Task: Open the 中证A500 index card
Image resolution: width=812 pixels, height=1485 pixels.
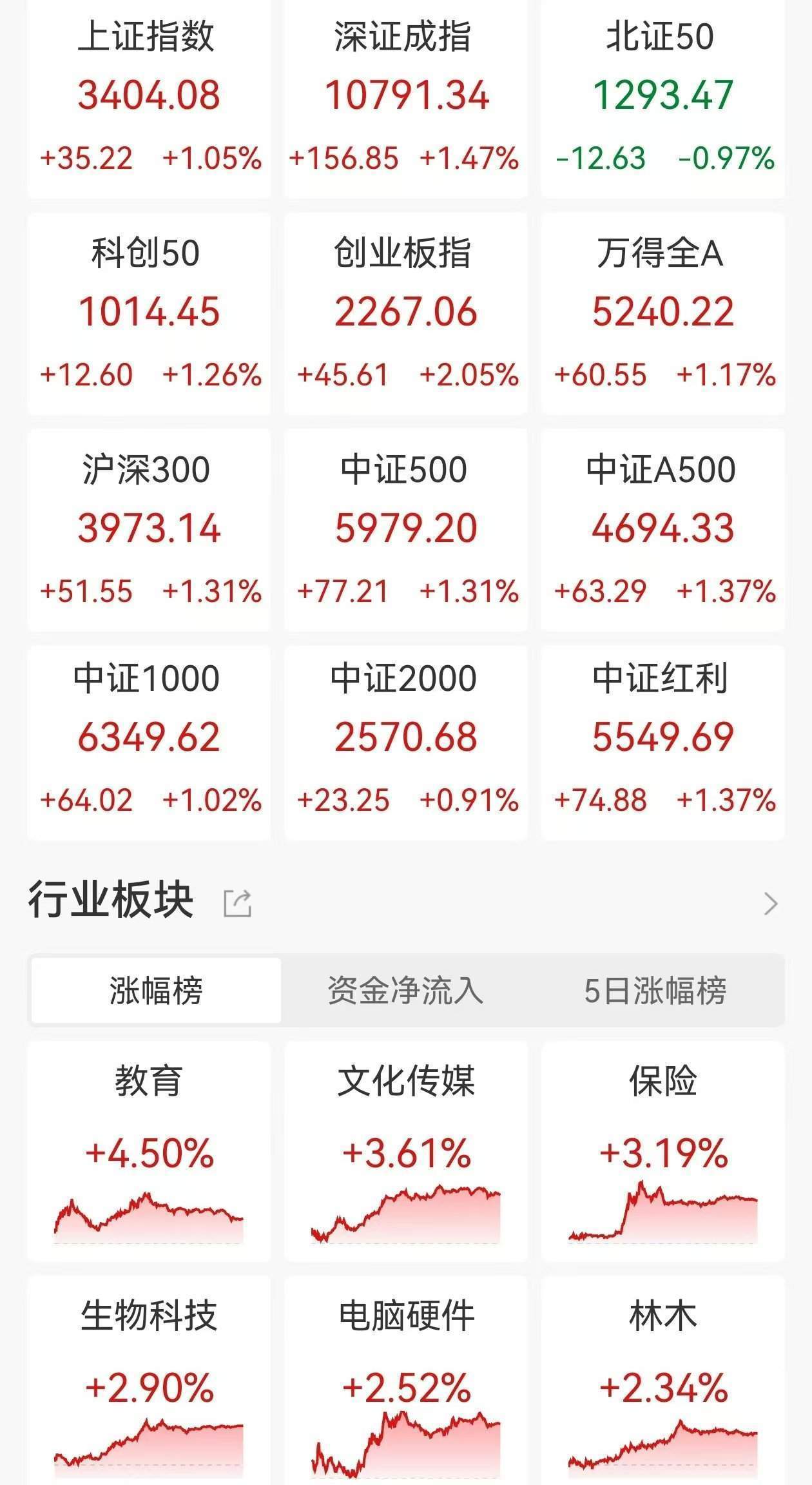Action: (664, 527)
